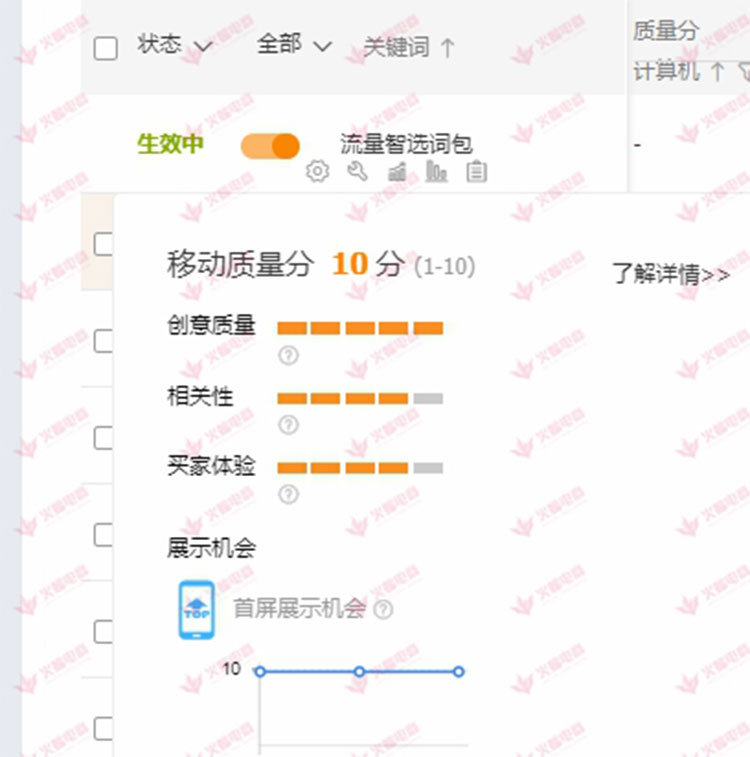Tick the select-all checkbox beside 状态
The width and height of the screenshot is (750, 757).
pyautogui.click(x=105, y=47)
